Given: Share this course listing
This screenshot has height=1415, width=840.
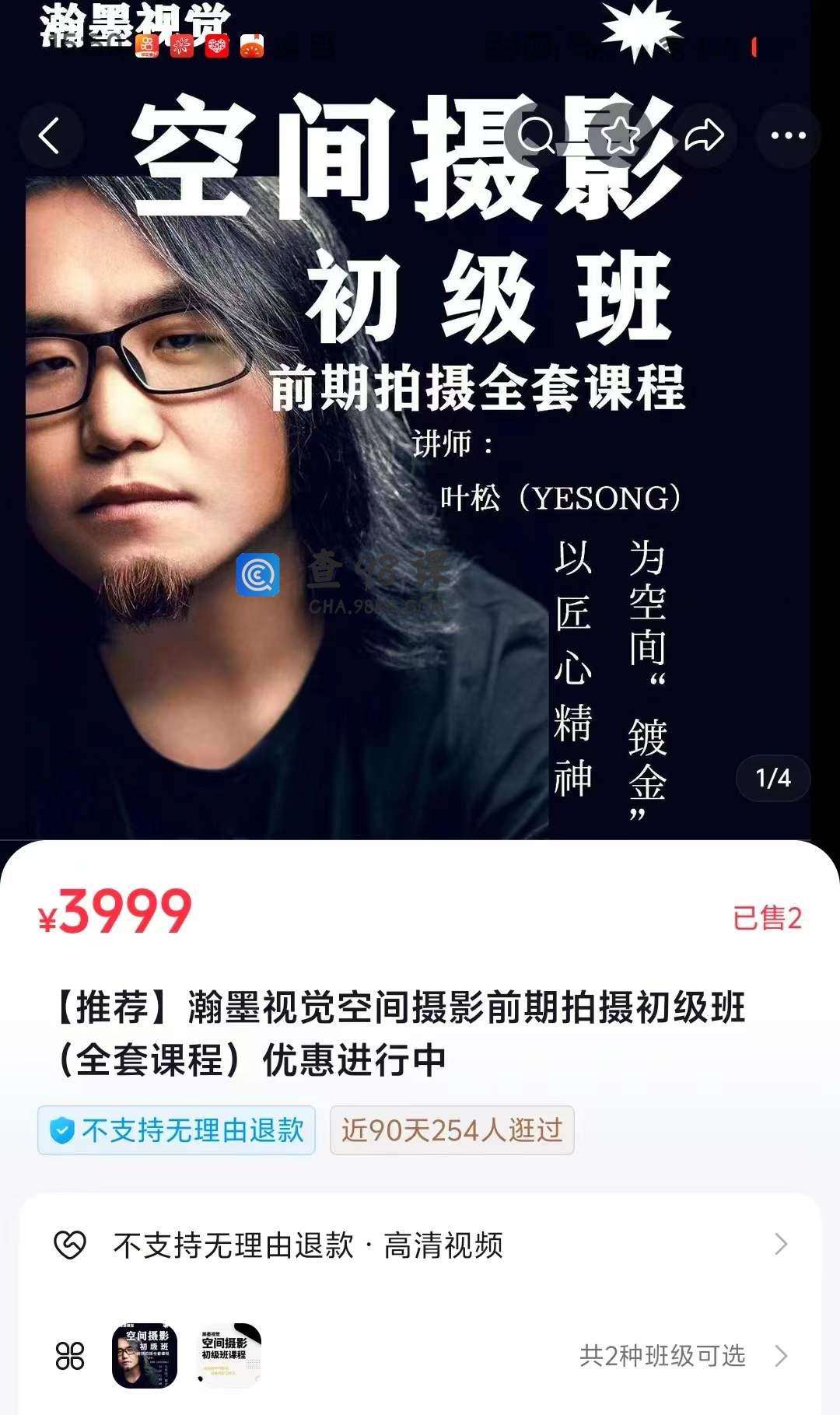Looking at the screenshot, I should point(705,136).
